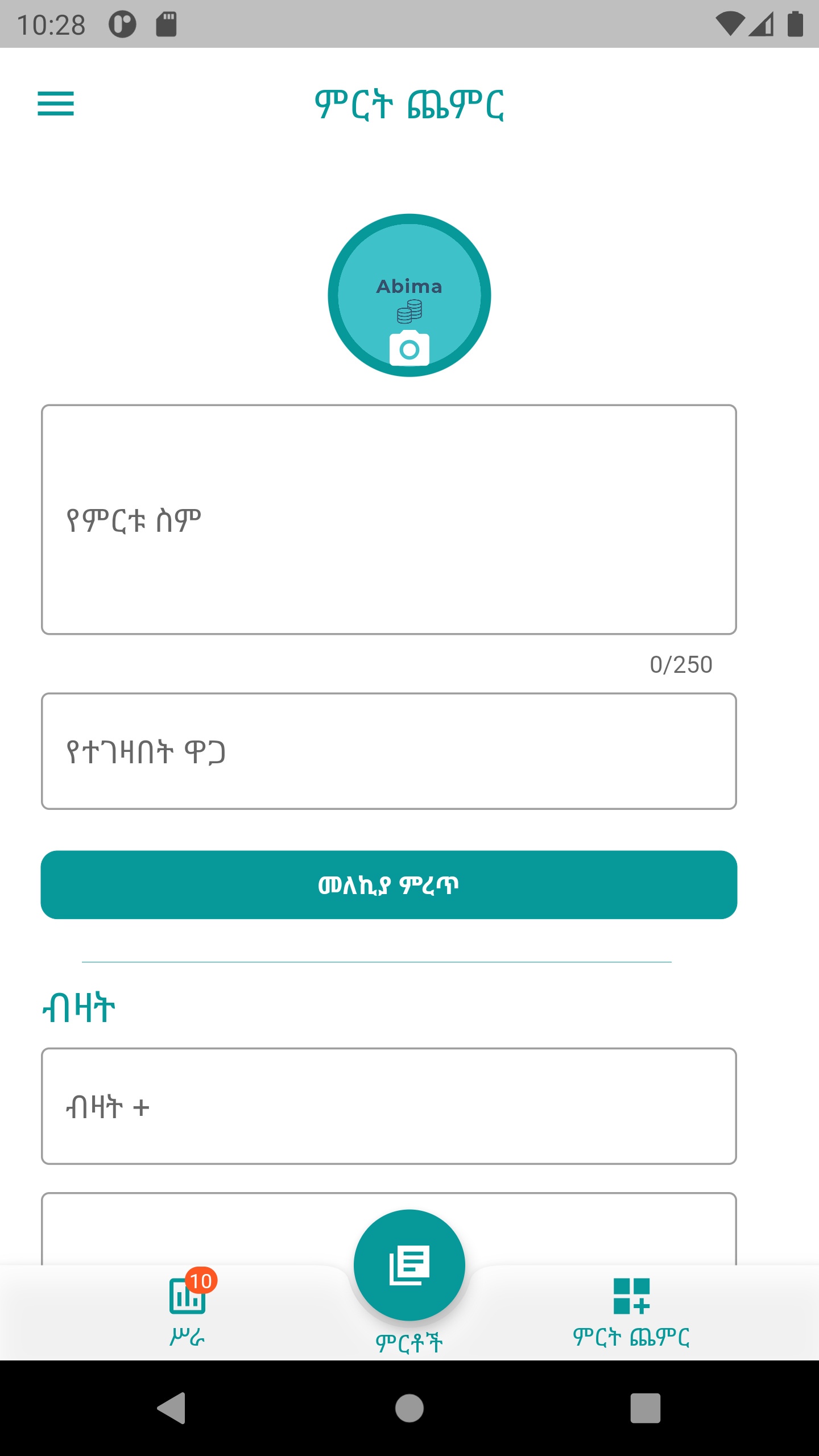Tap the የተገዛበት ዋጋ price field
Screen dimensions: 819x1456
coord(389,751)
